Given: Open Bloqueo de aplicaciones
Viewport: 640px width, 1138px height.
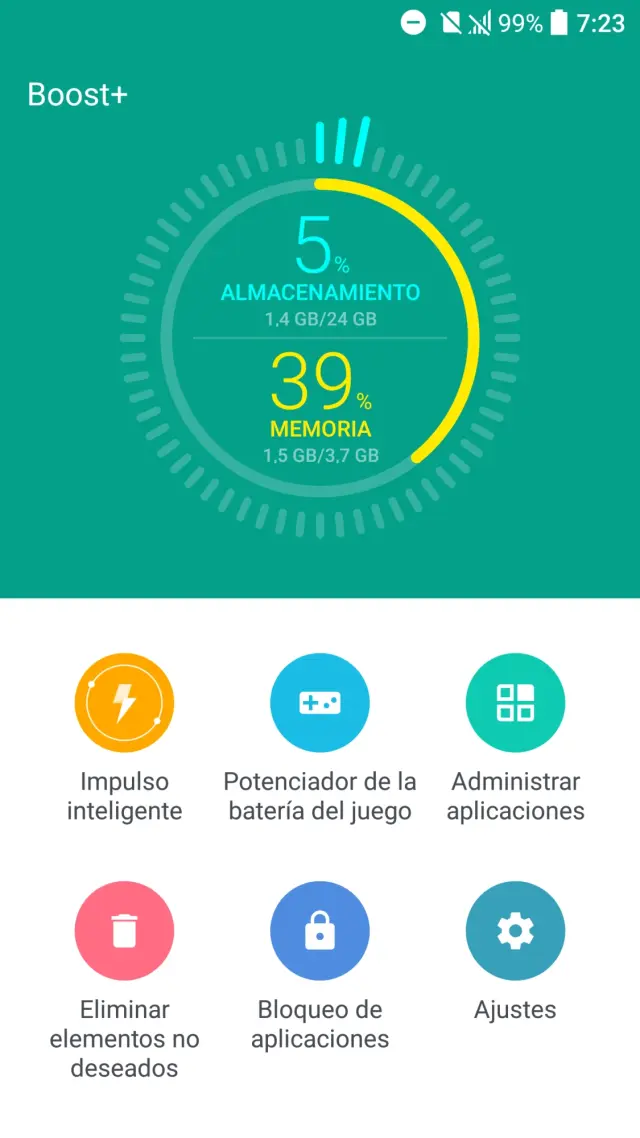Looking at the screenshot, I should [320, 931].
